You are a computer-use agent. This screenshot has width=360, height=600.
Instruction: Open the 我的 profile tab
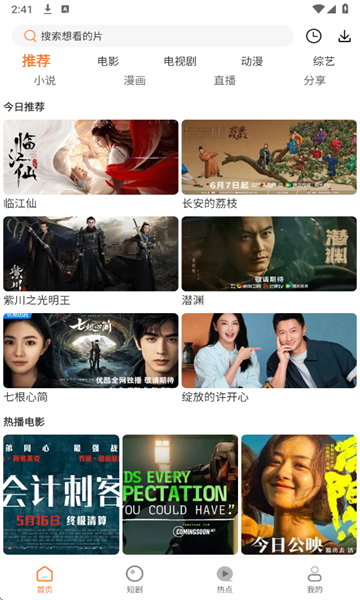pos(314,579)
